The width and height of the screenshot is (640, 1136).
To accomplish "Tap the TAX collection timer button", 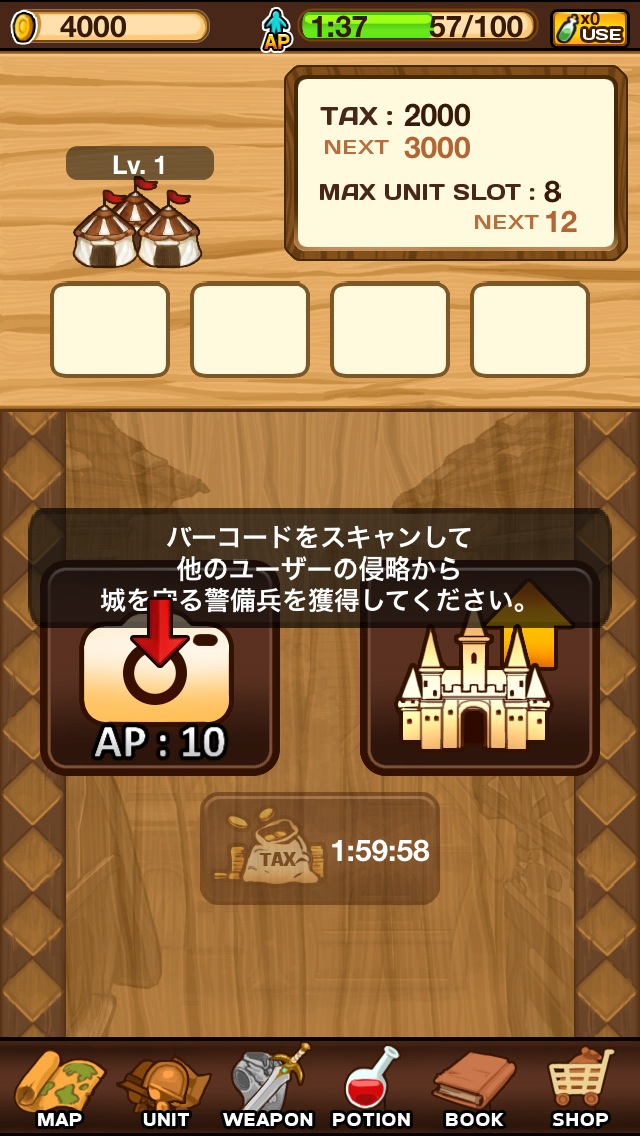I will point(320,850).
